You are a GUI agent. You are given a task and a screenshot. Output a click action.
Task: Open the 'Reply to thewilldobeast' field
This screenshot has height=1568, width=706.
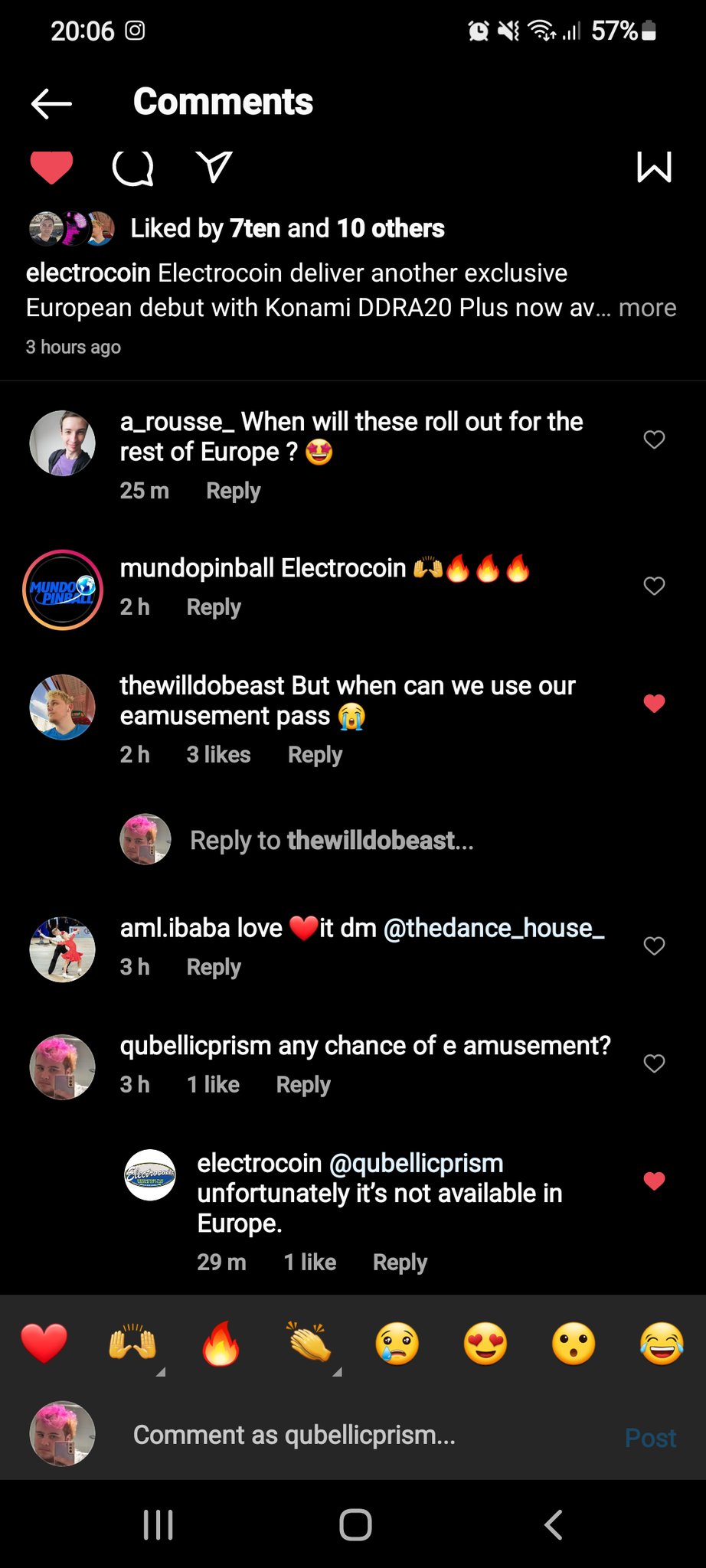tap(332, 841)
